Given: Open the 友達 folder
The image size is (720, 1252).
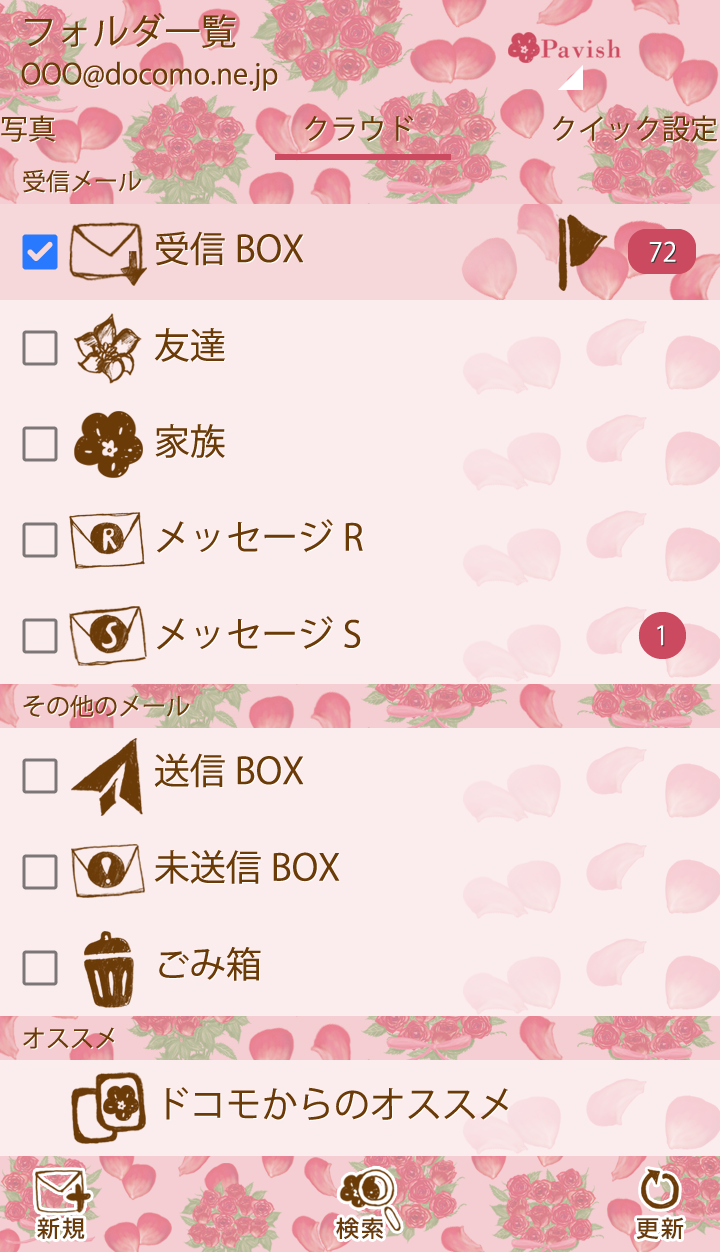Looking at the screenshot, I should coord(190,347).
